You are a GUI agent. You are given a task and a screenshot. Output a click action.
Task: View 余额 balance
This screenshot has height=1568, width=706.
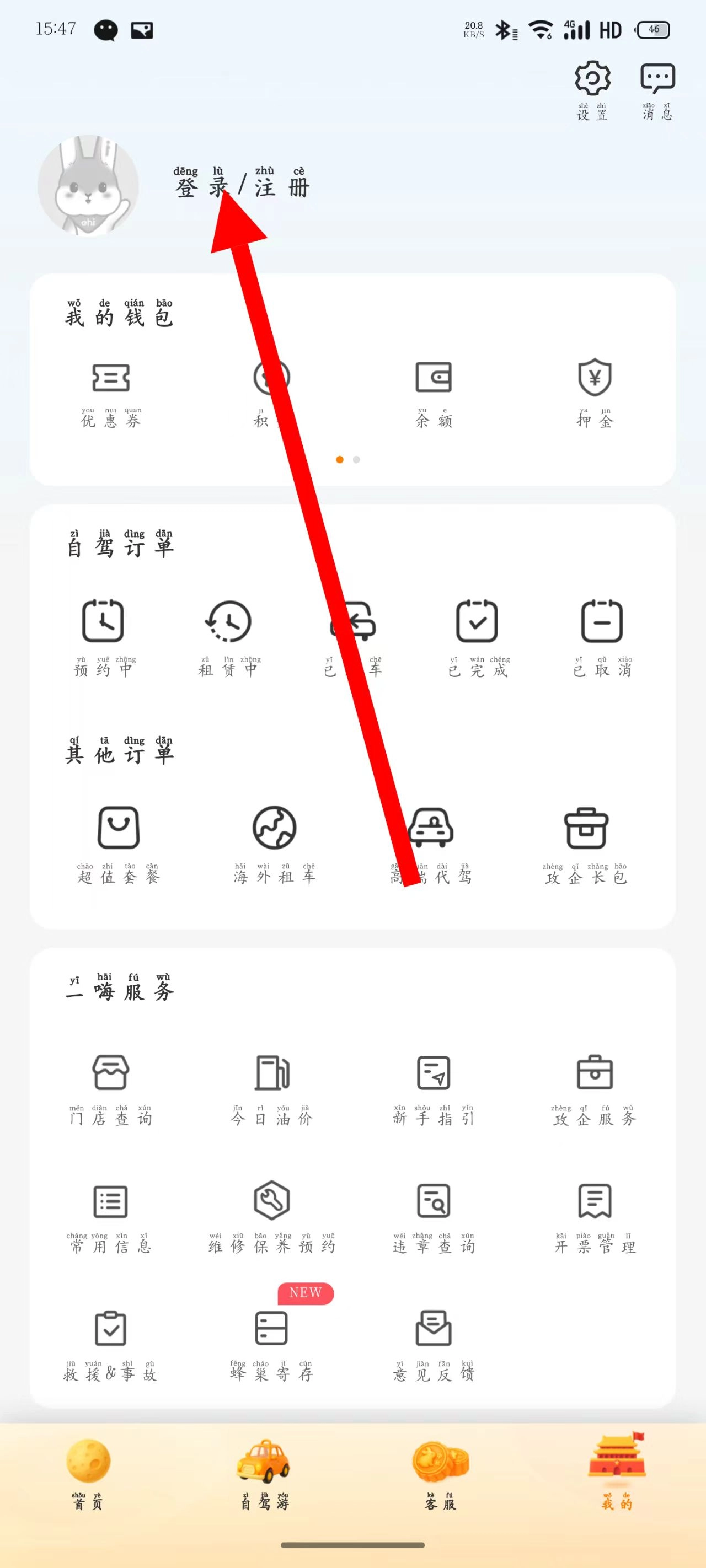pos(434,393)
